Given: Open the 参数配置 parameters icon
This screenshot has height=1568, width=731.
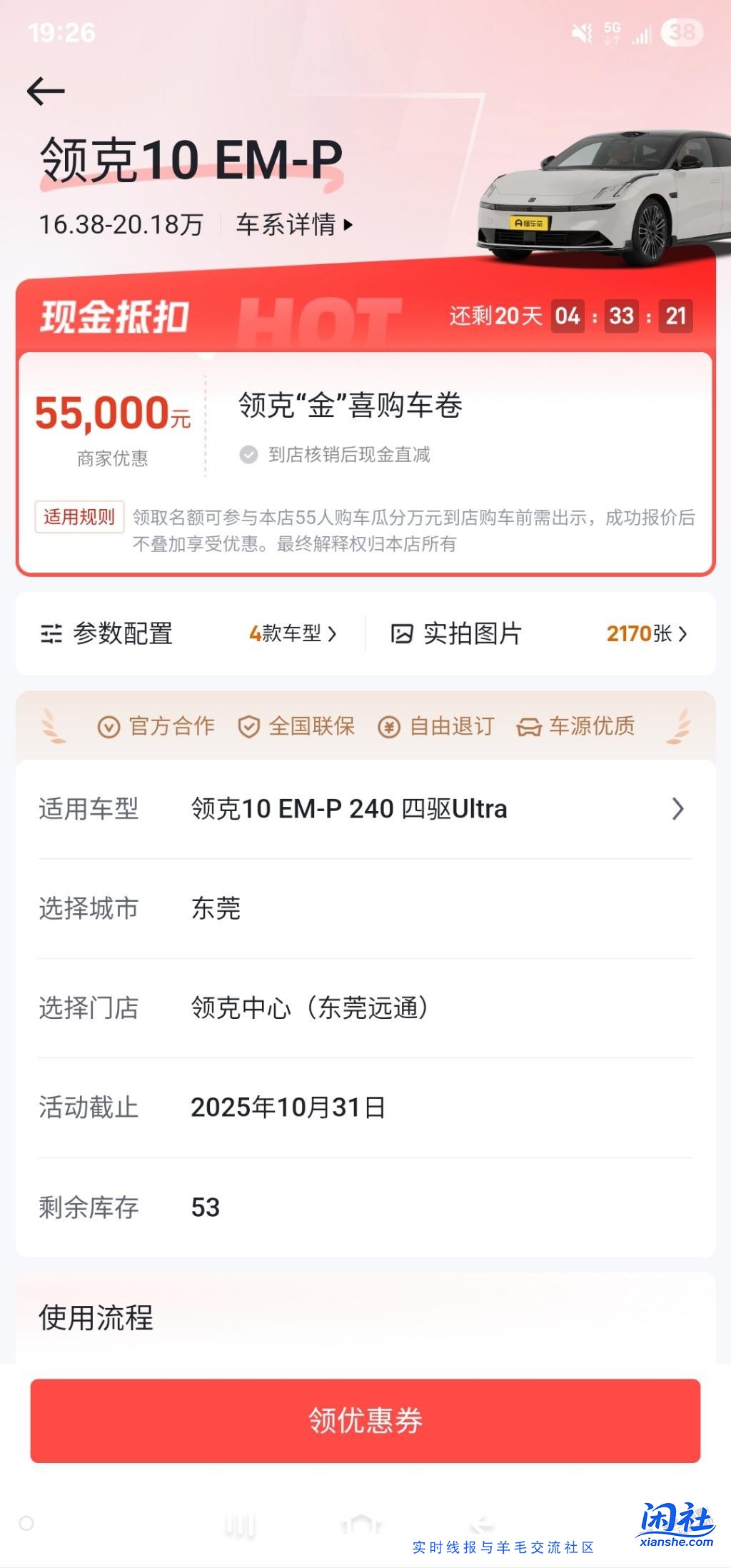Looking at the screenshot, I should 51,633.
